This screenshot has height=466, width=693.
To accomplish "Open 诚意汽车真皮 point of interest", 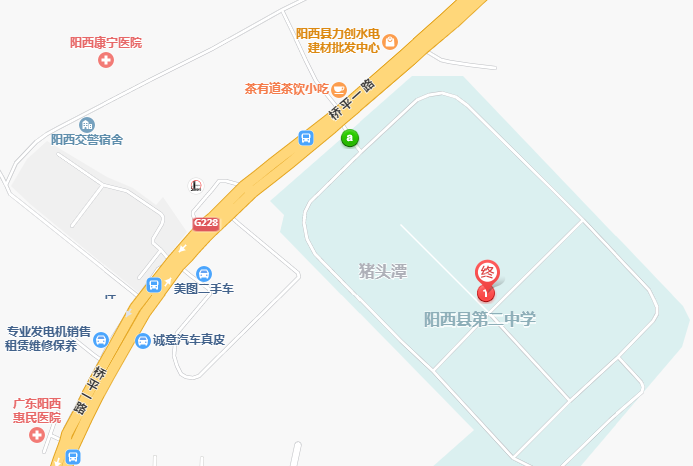I will click(x=143, y=340).
